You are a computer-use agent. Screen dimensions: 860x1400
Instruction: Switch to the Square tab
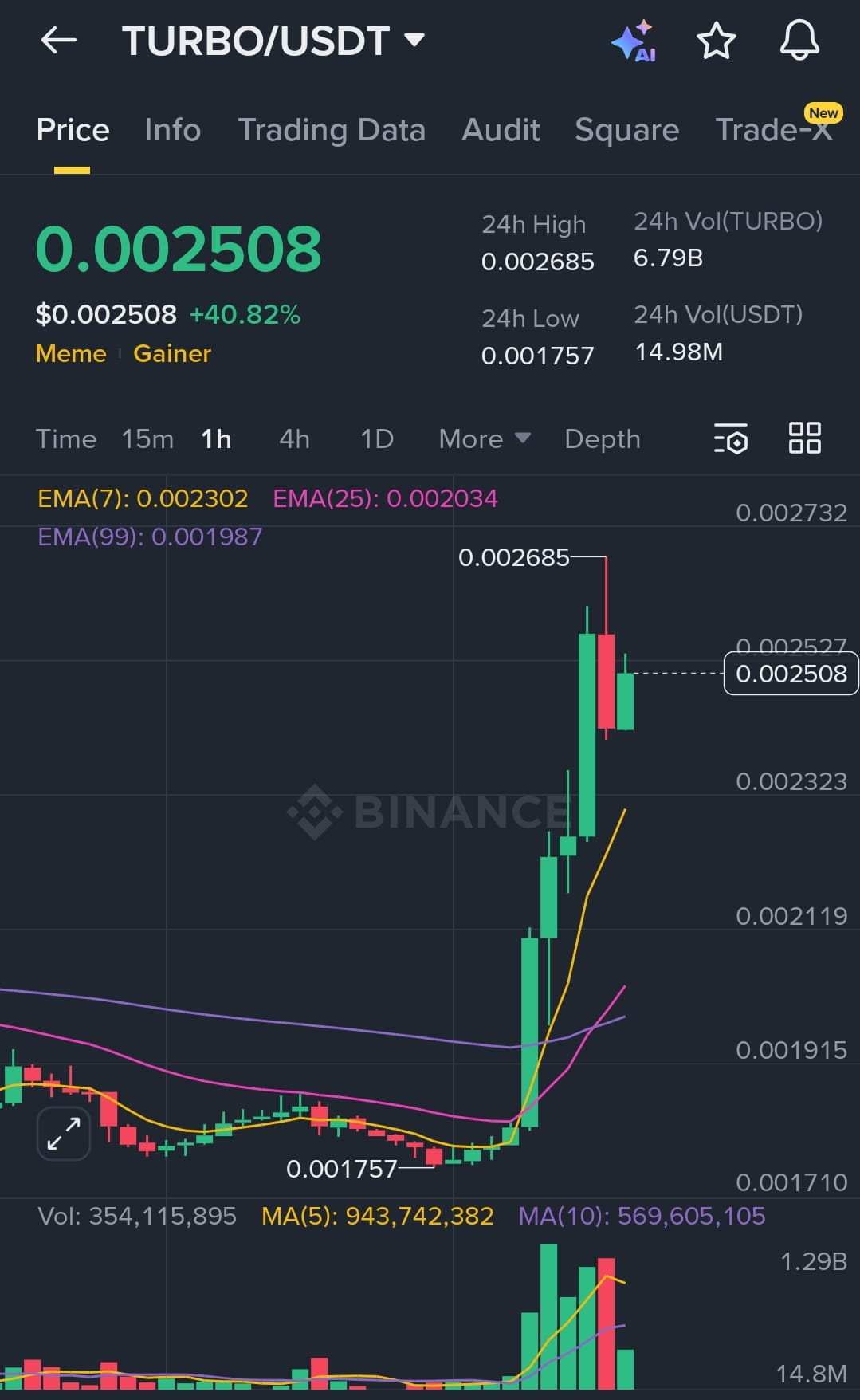[626, 130]
